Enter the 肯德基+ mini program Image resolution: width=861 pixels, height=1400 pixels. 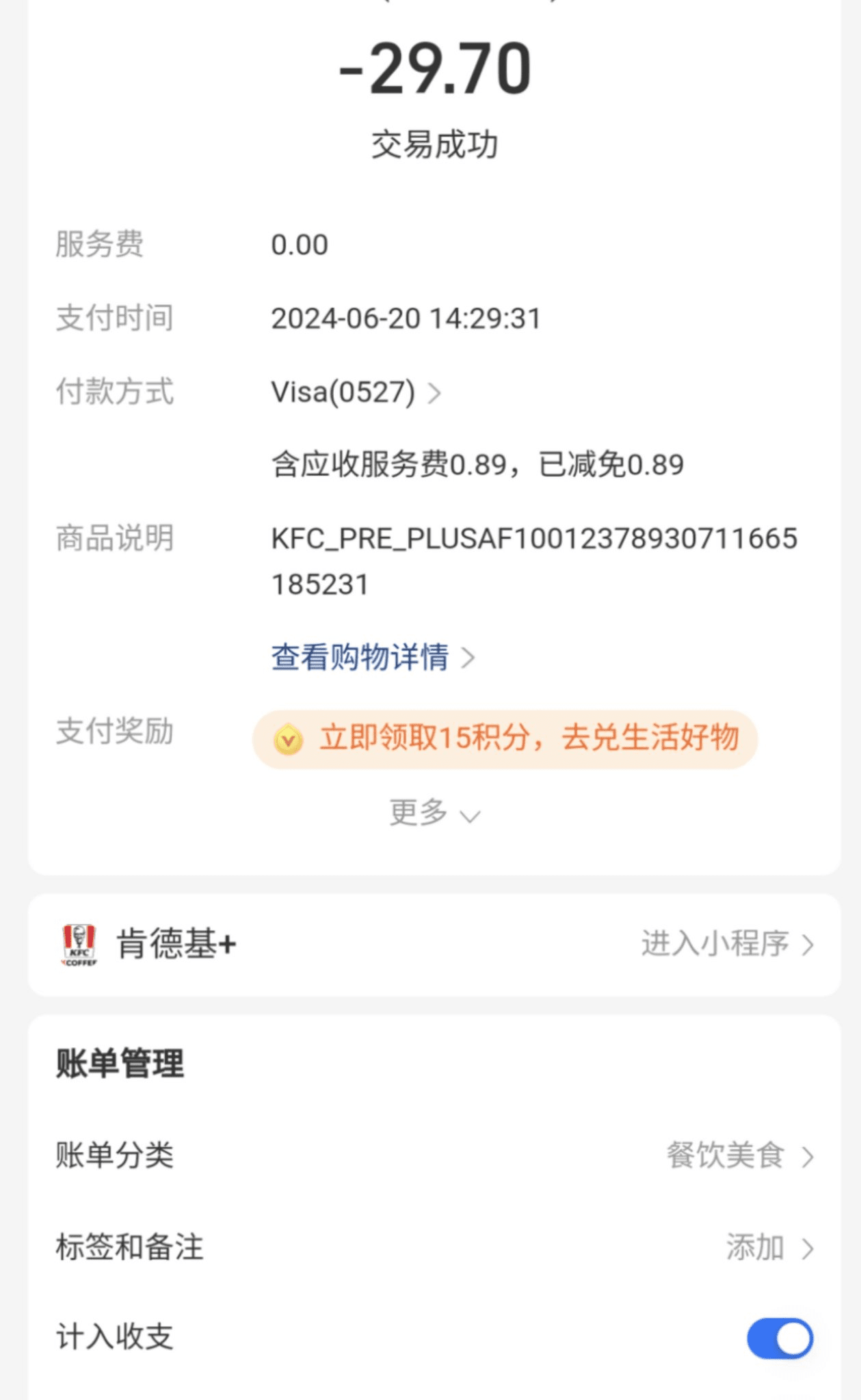tap(726, 945)
